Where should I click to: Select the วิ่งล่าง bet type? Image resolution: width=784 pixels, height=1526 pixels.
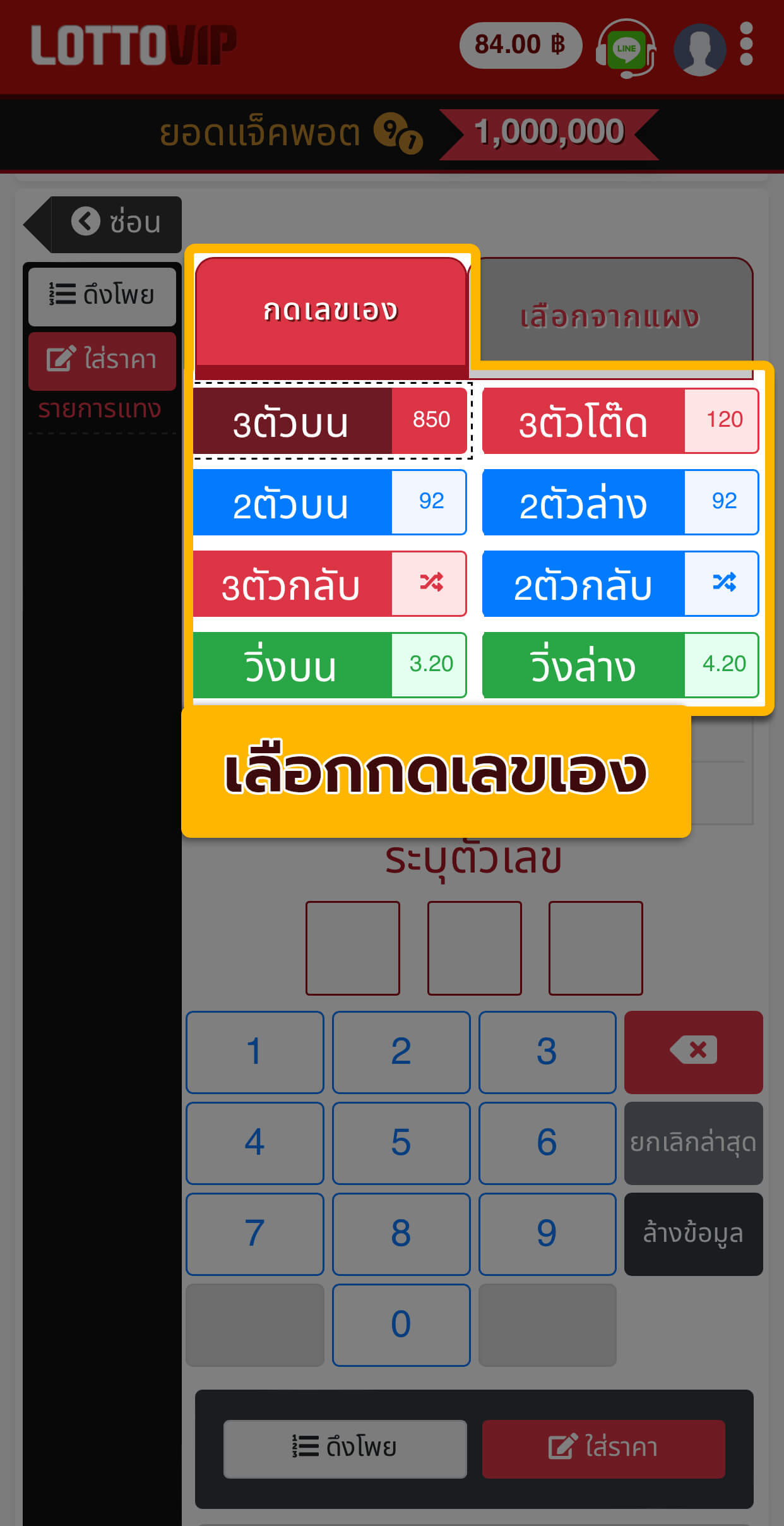(x=621, y=665)
